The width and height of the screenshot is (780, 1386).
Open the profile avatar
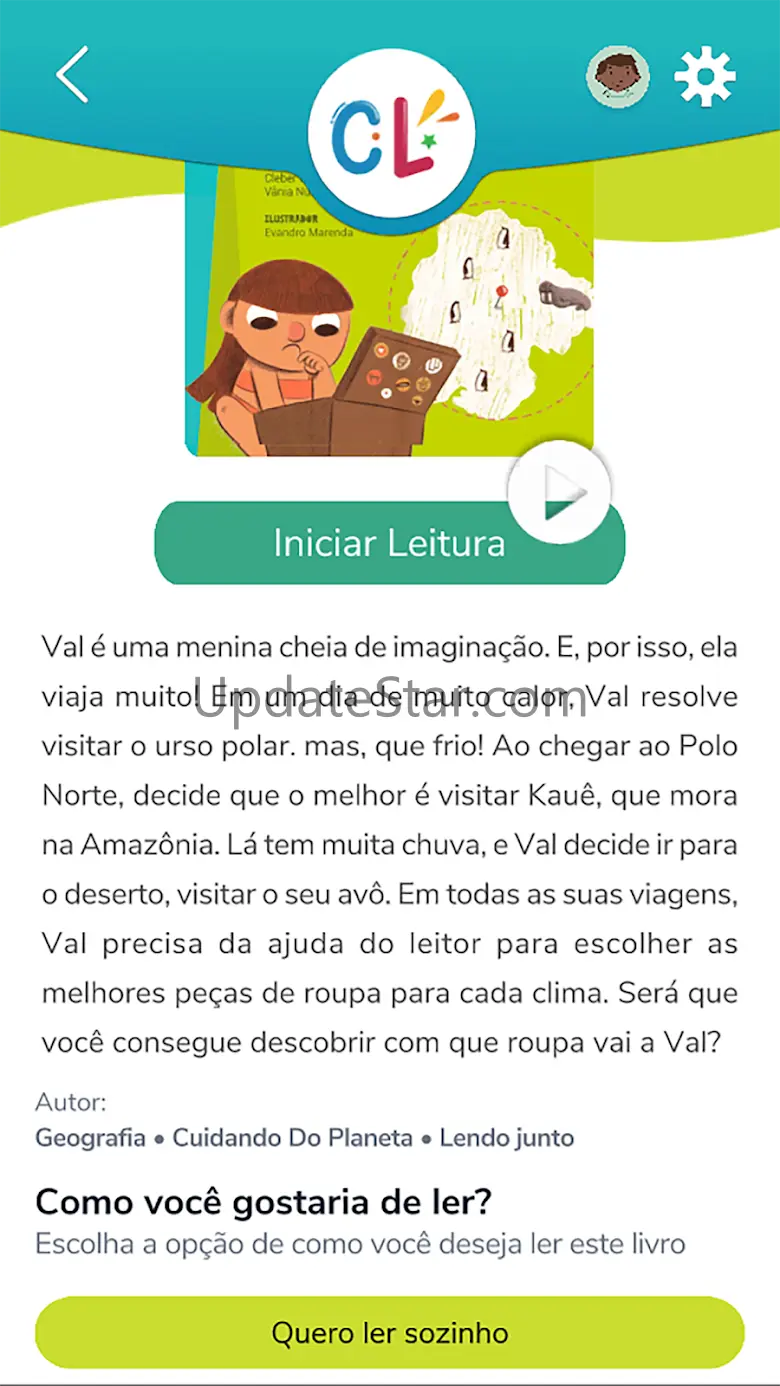point(617,76)
